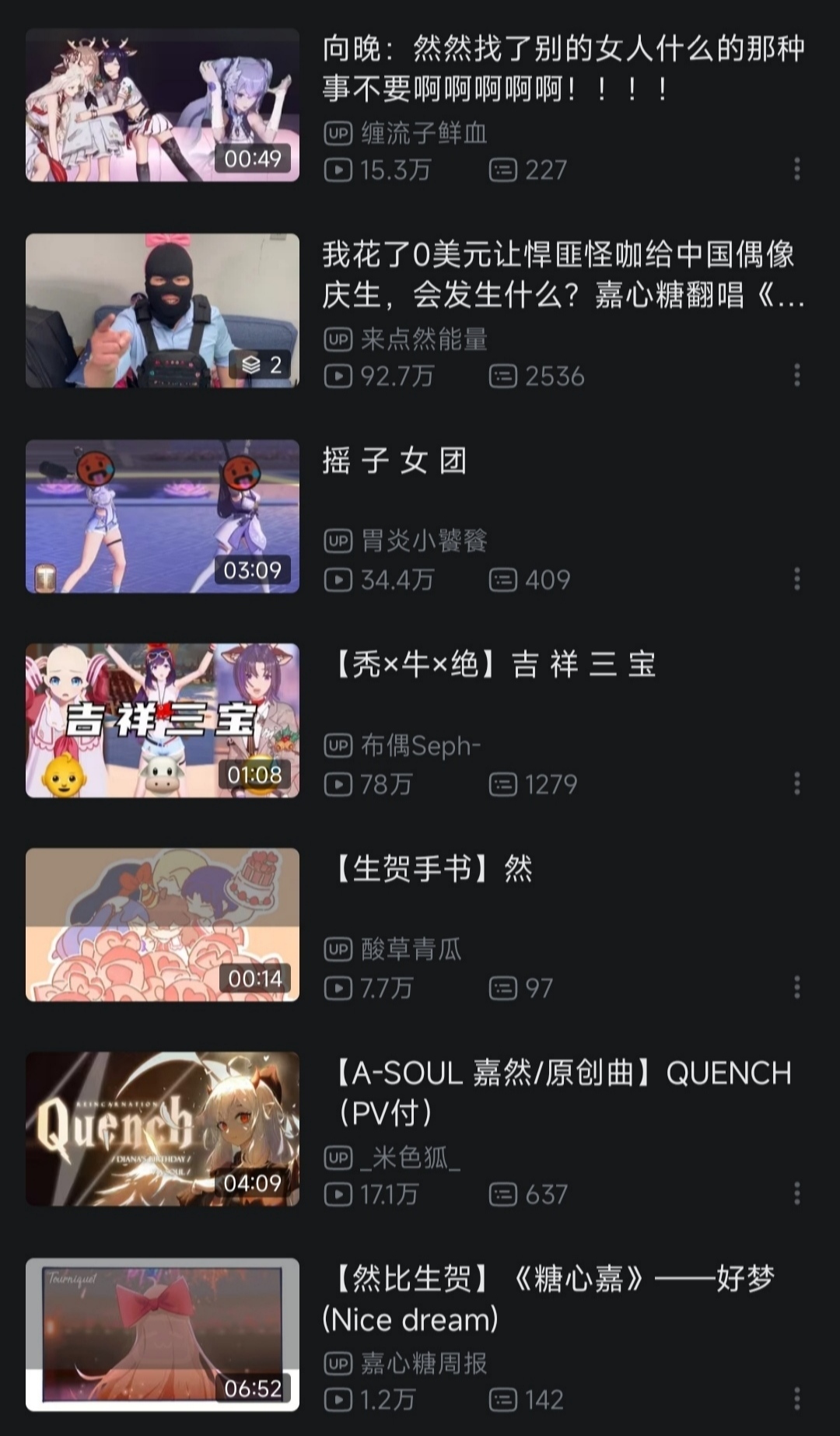The image size is (840, 1436).
Task: Open 《糖心嘉》 Nice dream video
Action: click(163, 1334)
